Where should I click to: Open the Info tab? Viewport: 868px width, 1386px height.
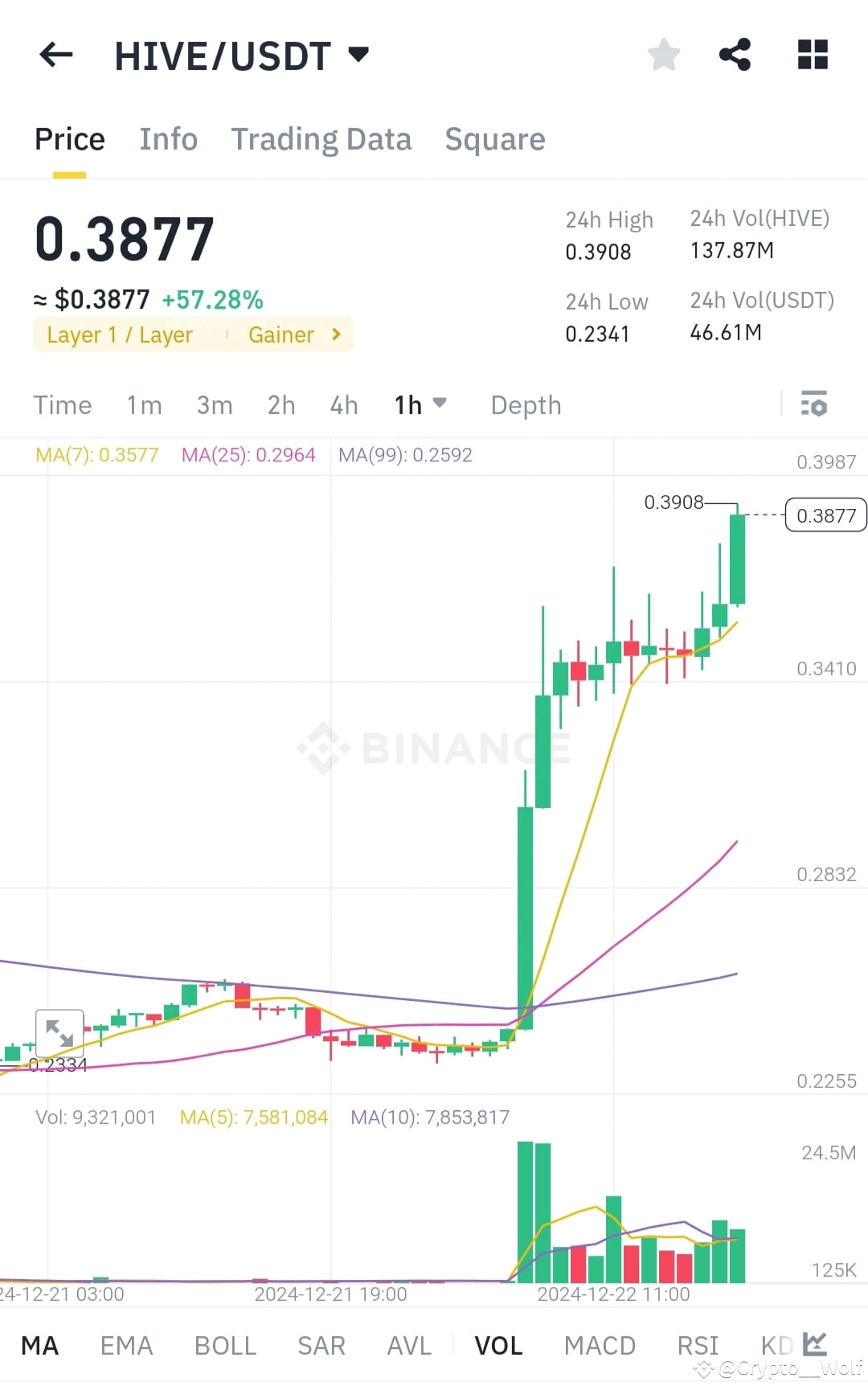click(x=169, y=138)
